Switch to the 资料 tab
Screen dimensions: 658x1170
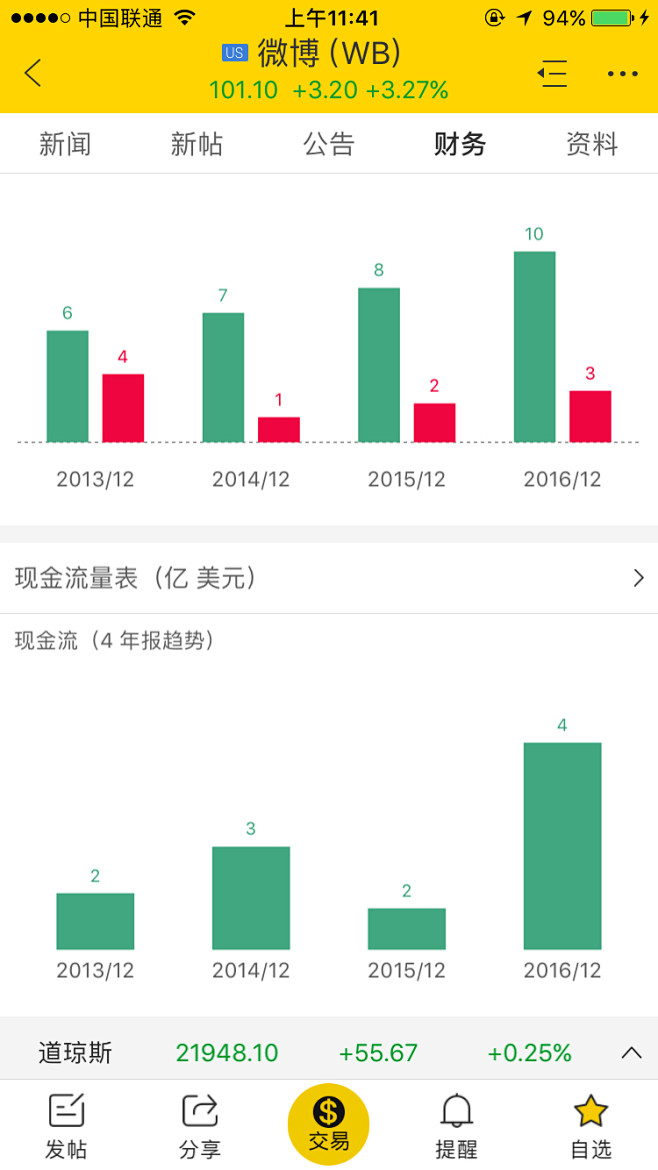coord(592,144)
